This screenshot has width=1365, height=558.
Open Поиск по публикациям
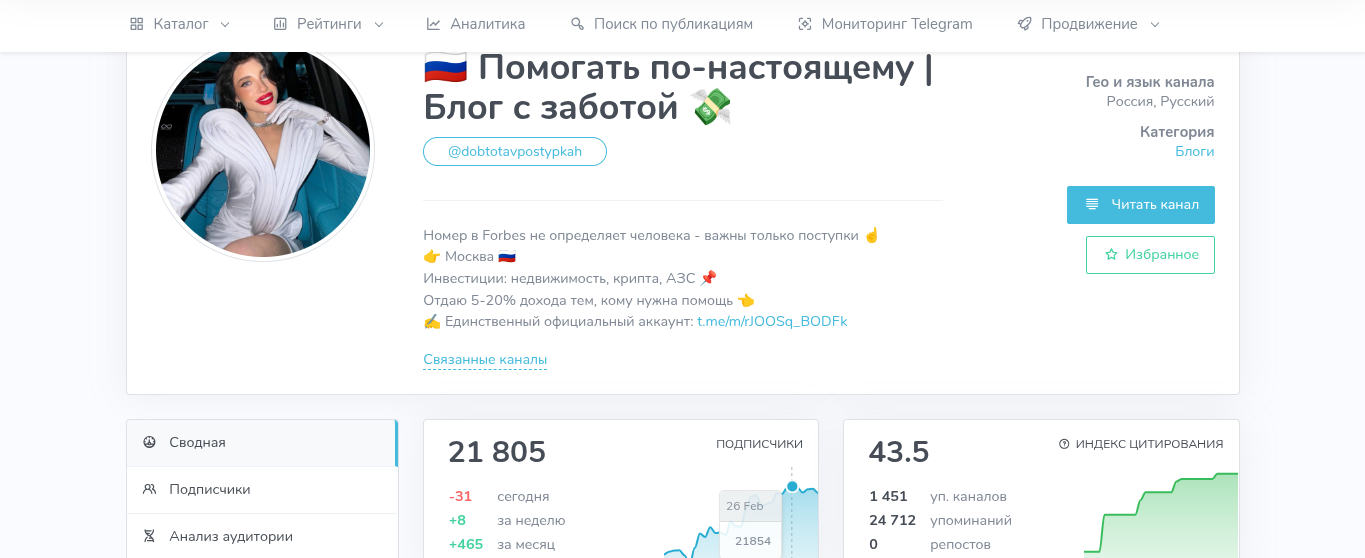[661, 24]
